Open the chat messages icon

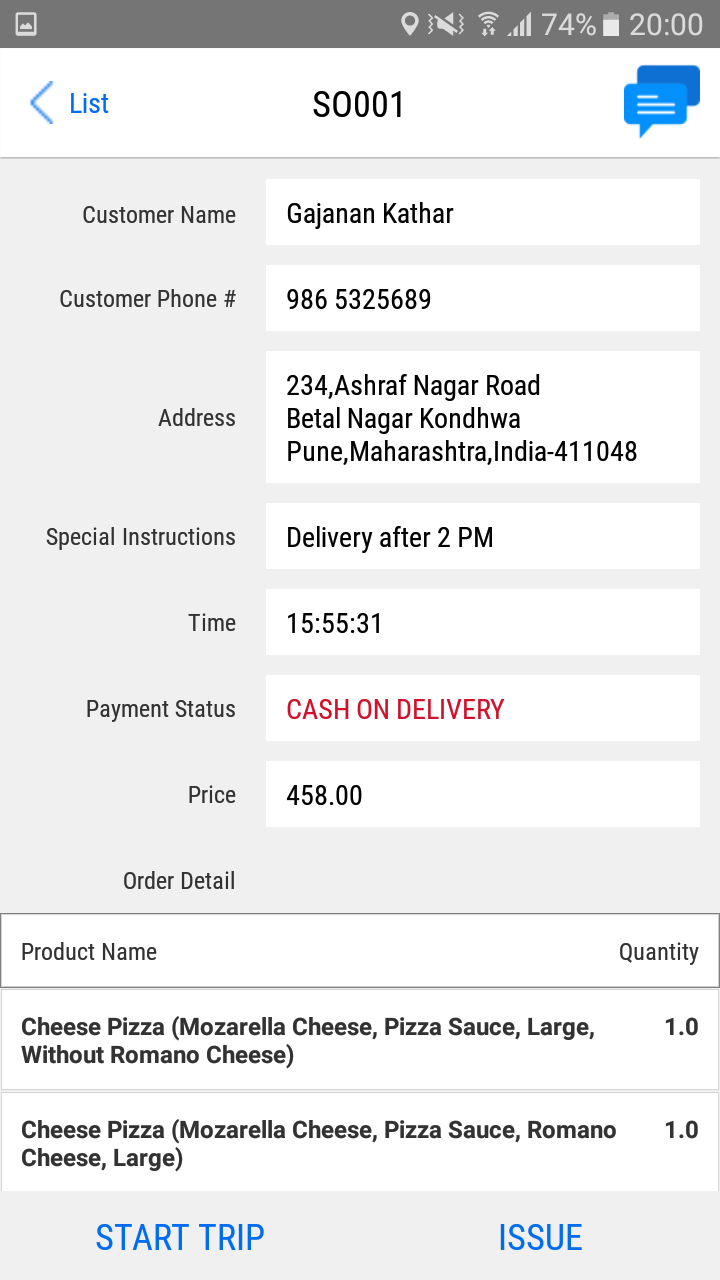click(x=661, y=101)
